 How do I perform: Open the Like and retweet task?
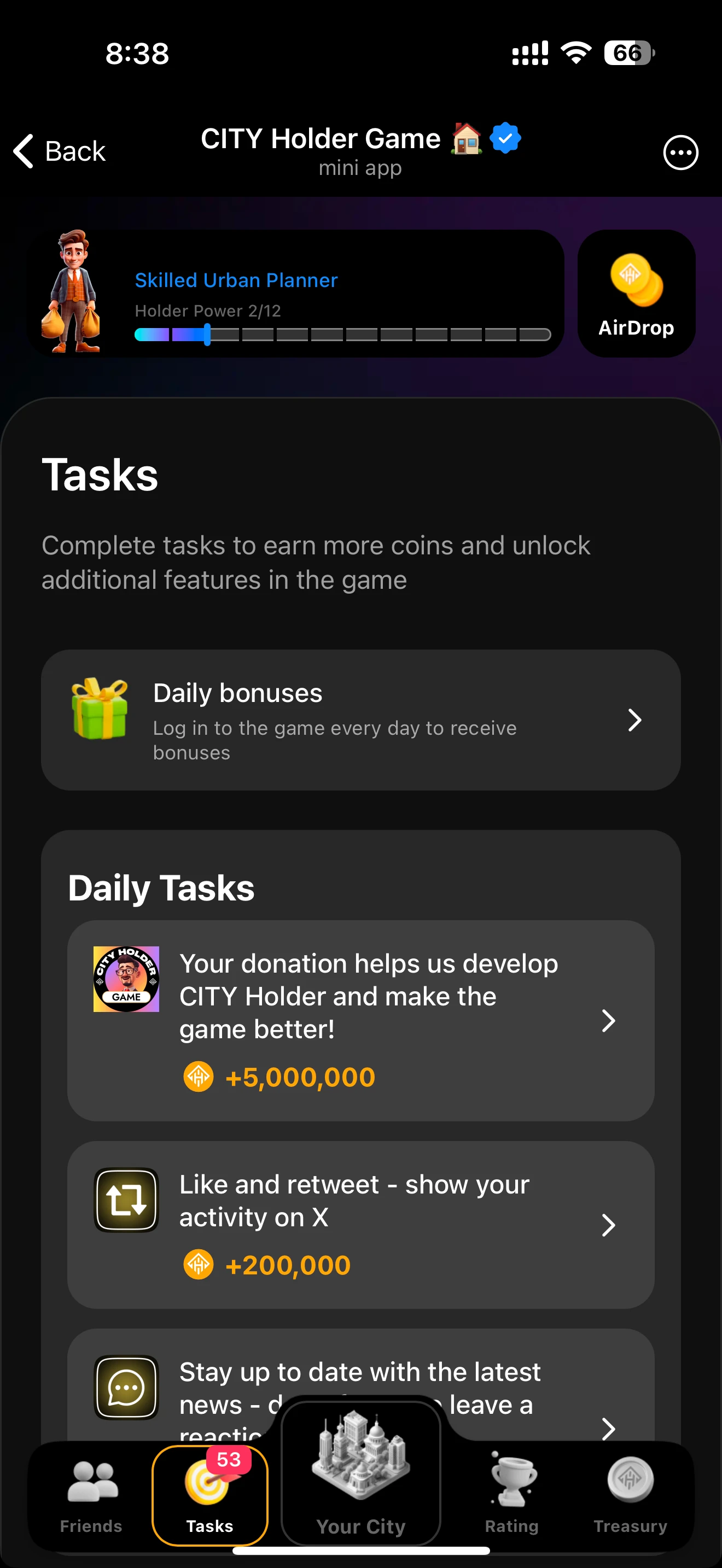click(360, 1224)
